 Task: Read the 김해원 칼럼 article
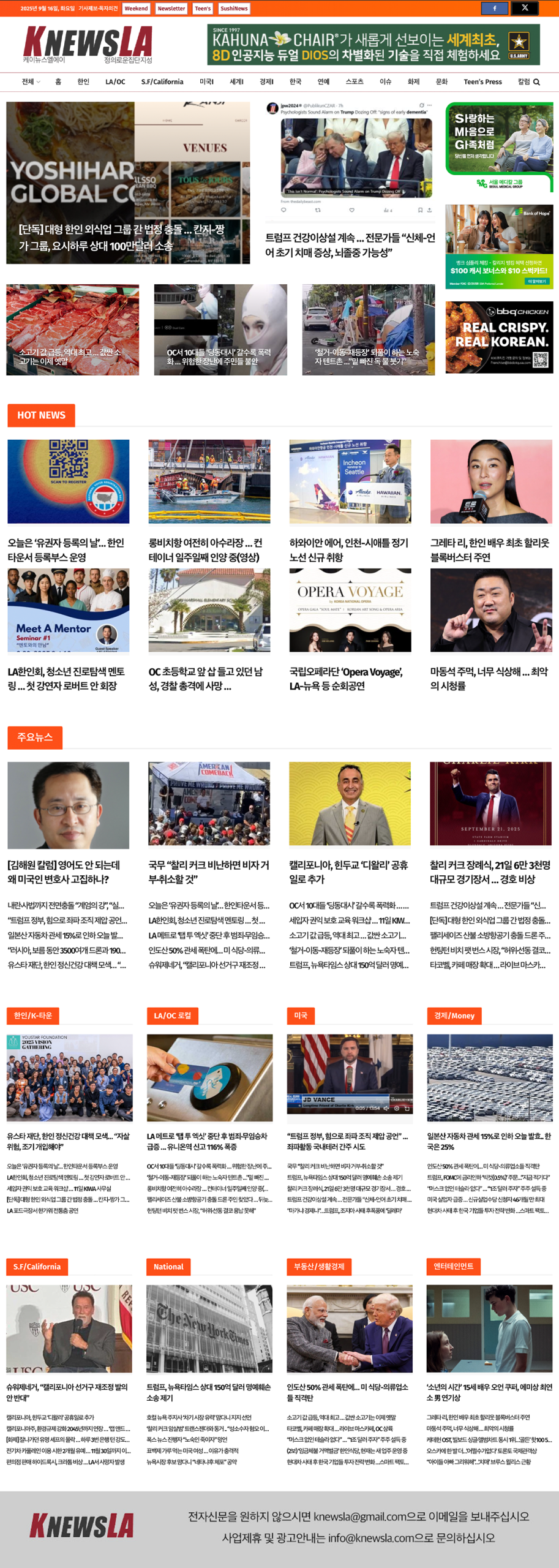tap(64, 872)
